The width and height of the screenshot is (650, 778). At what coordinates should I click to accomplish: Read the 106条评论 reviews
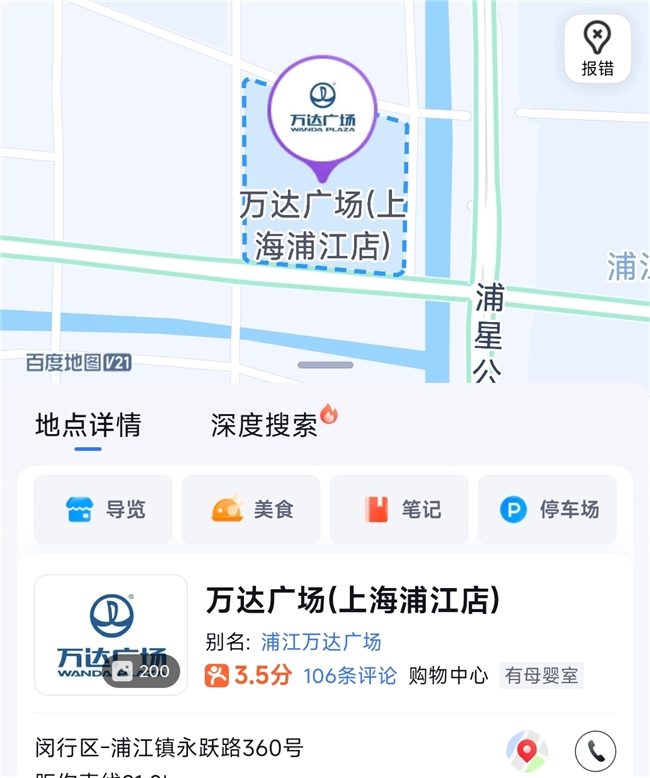tap(350, 675)
